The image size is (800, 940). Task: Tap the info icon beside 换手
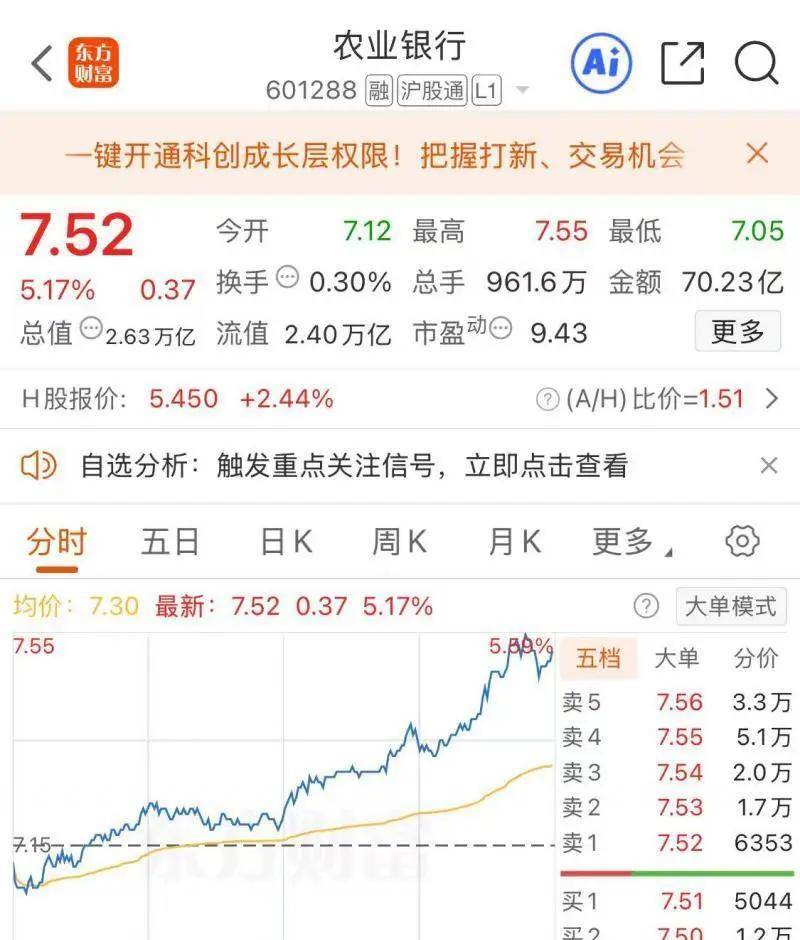289,281
